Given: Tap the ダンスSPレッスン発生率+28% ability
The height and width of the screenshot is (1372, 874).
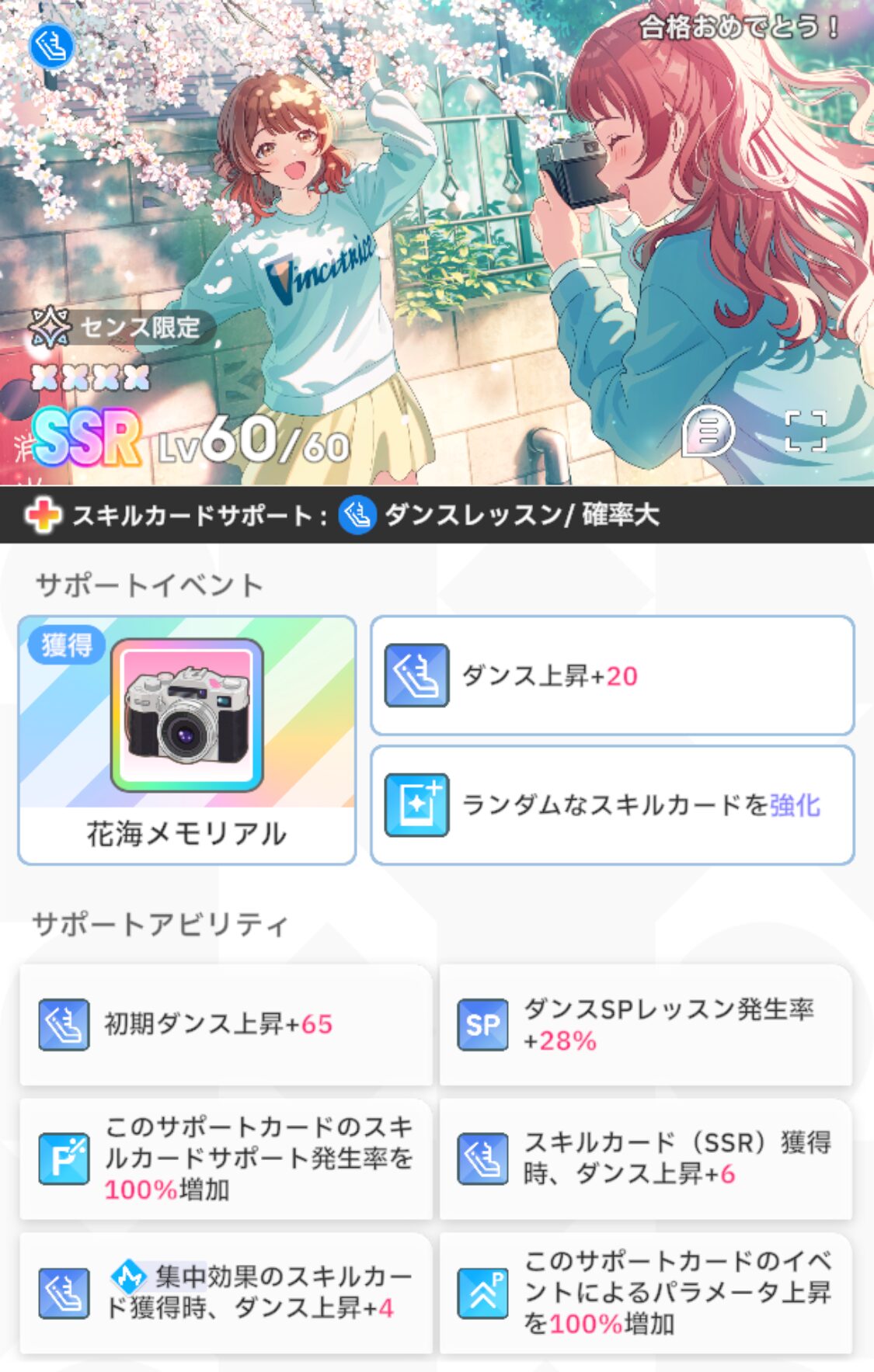Looking at the screenshot, I should tap(646, 1024).
